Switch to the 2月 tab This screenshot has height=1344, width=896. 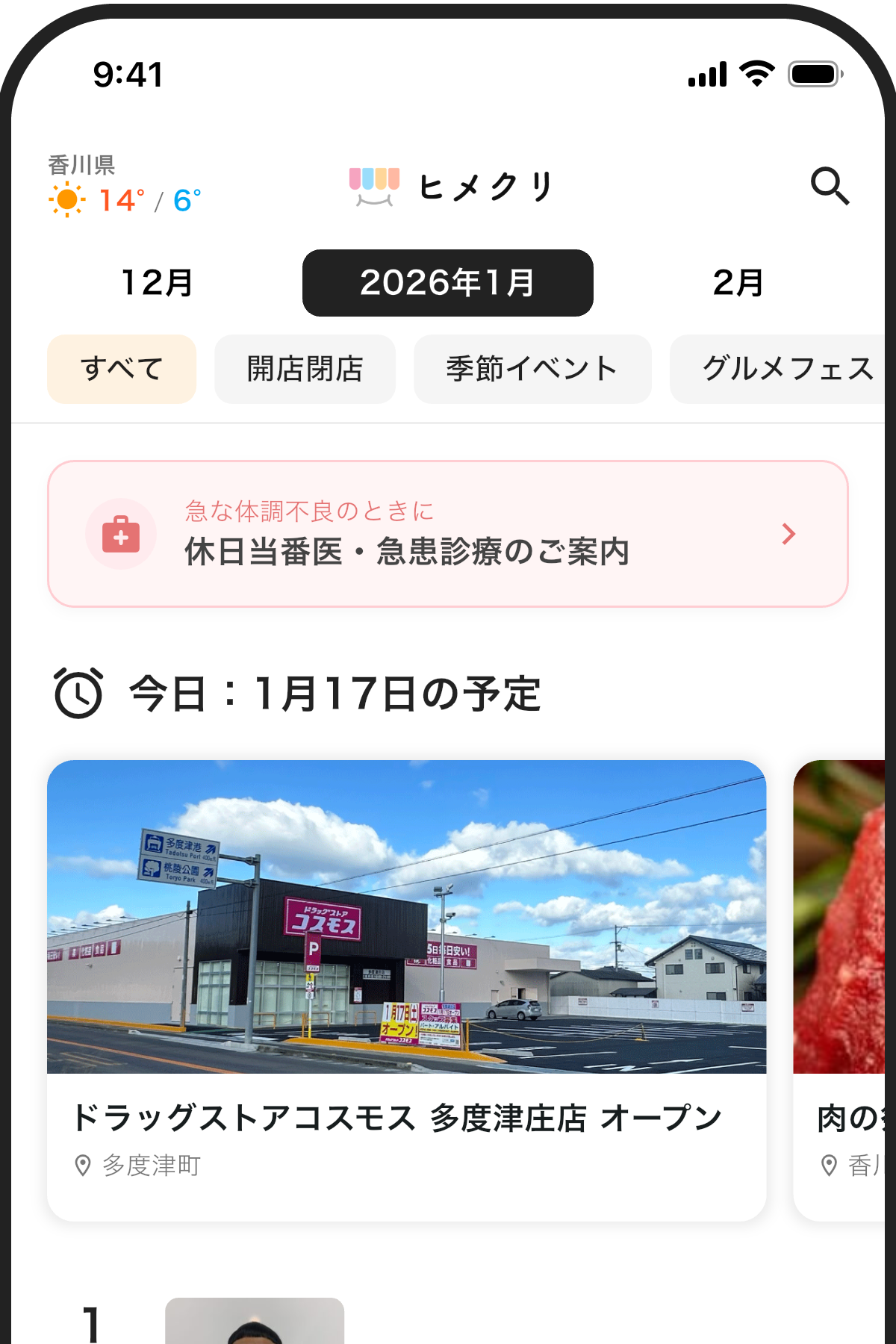click(x=736, y=282)
